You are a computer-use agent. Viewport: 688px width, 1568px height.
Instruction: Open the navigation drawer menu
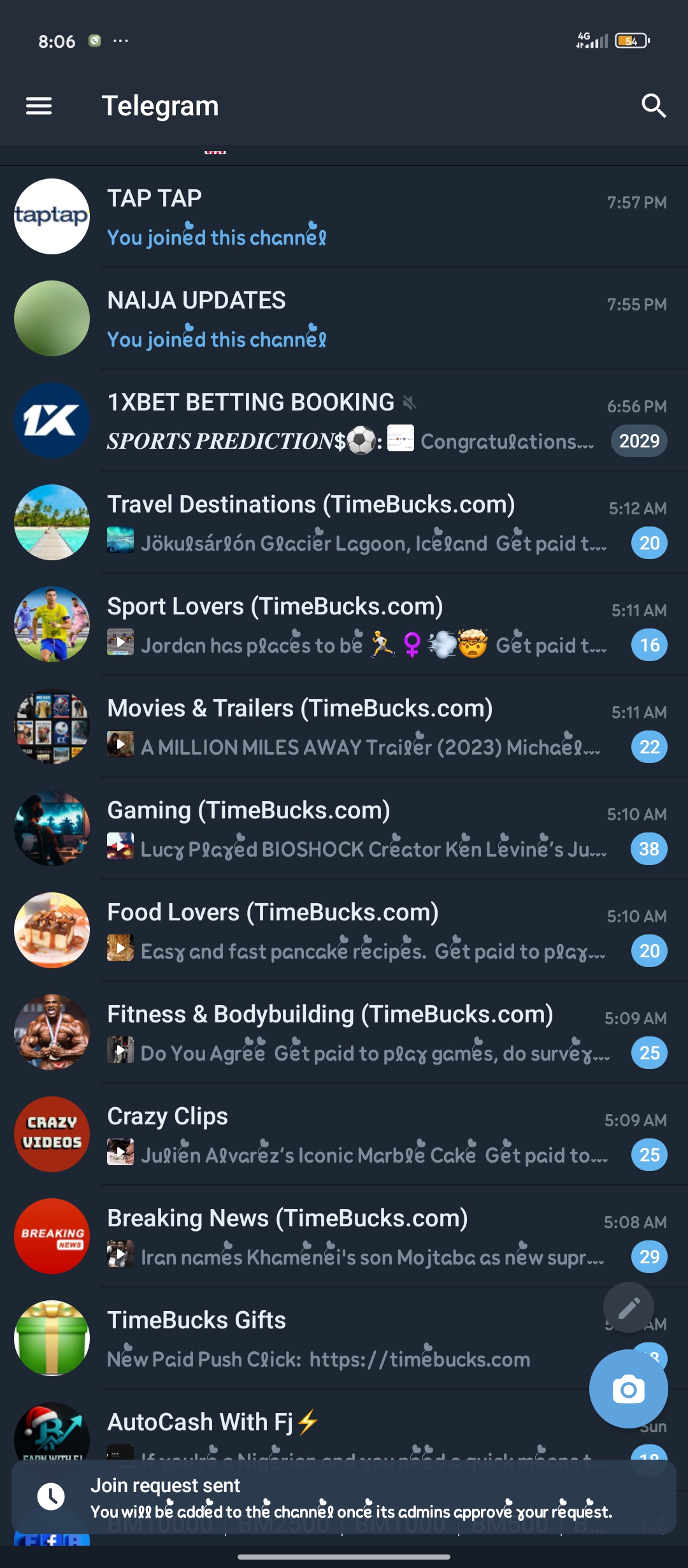(x=39, y=106)
